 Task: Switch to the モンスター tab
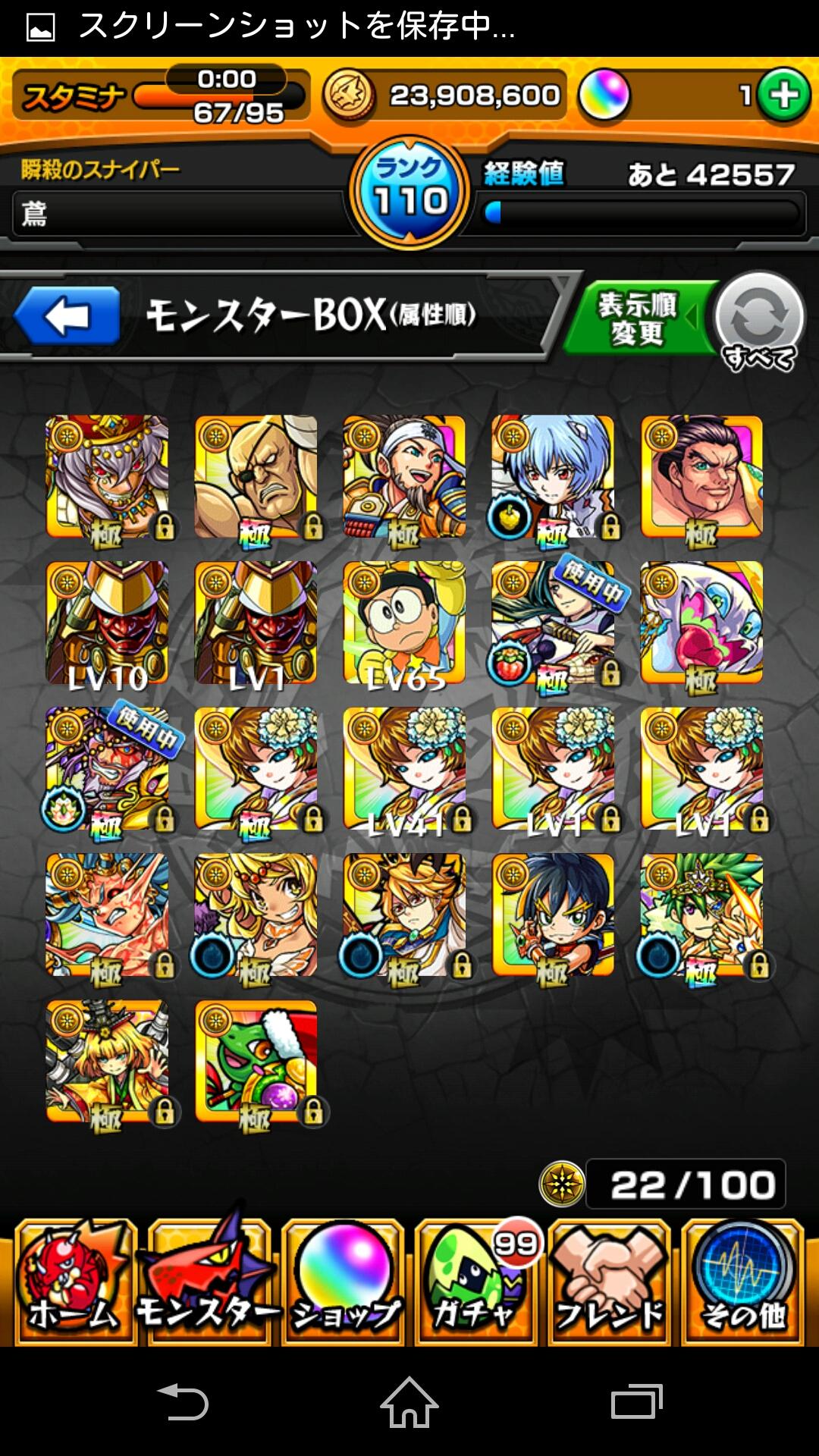(x=209, y=1283)
